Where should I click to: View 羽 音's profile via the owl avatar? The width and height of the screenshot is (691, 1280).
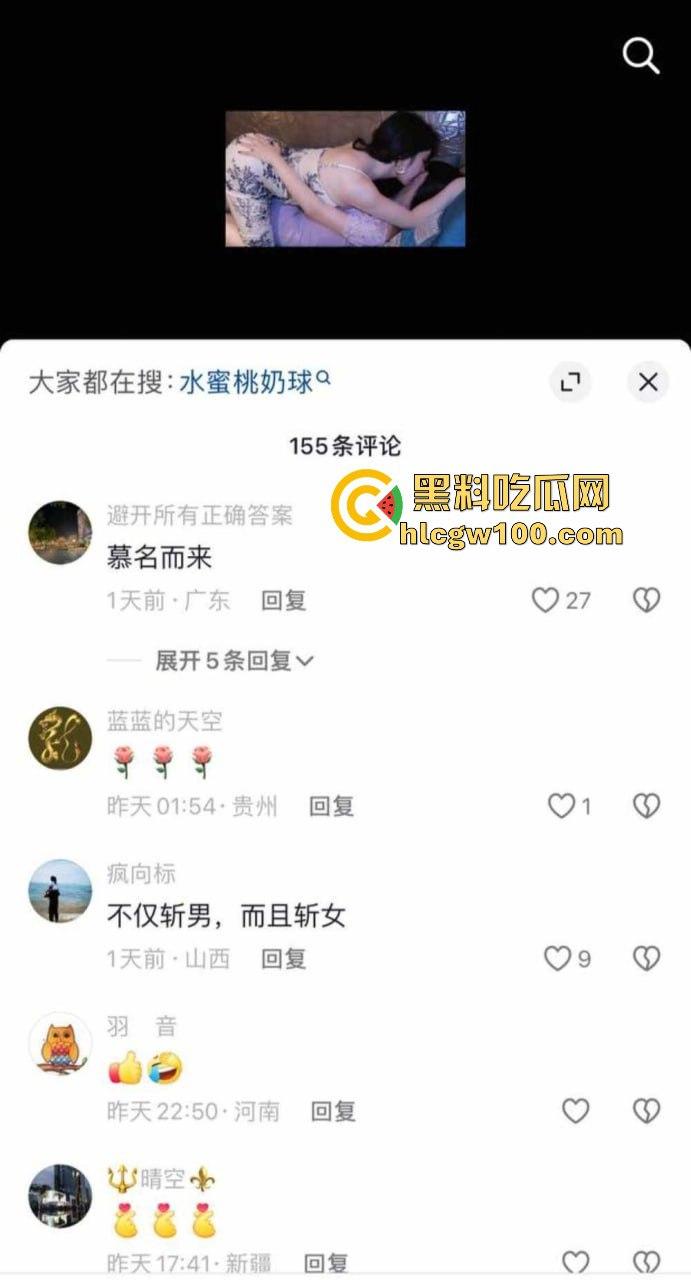click(x=60, y=1044)
